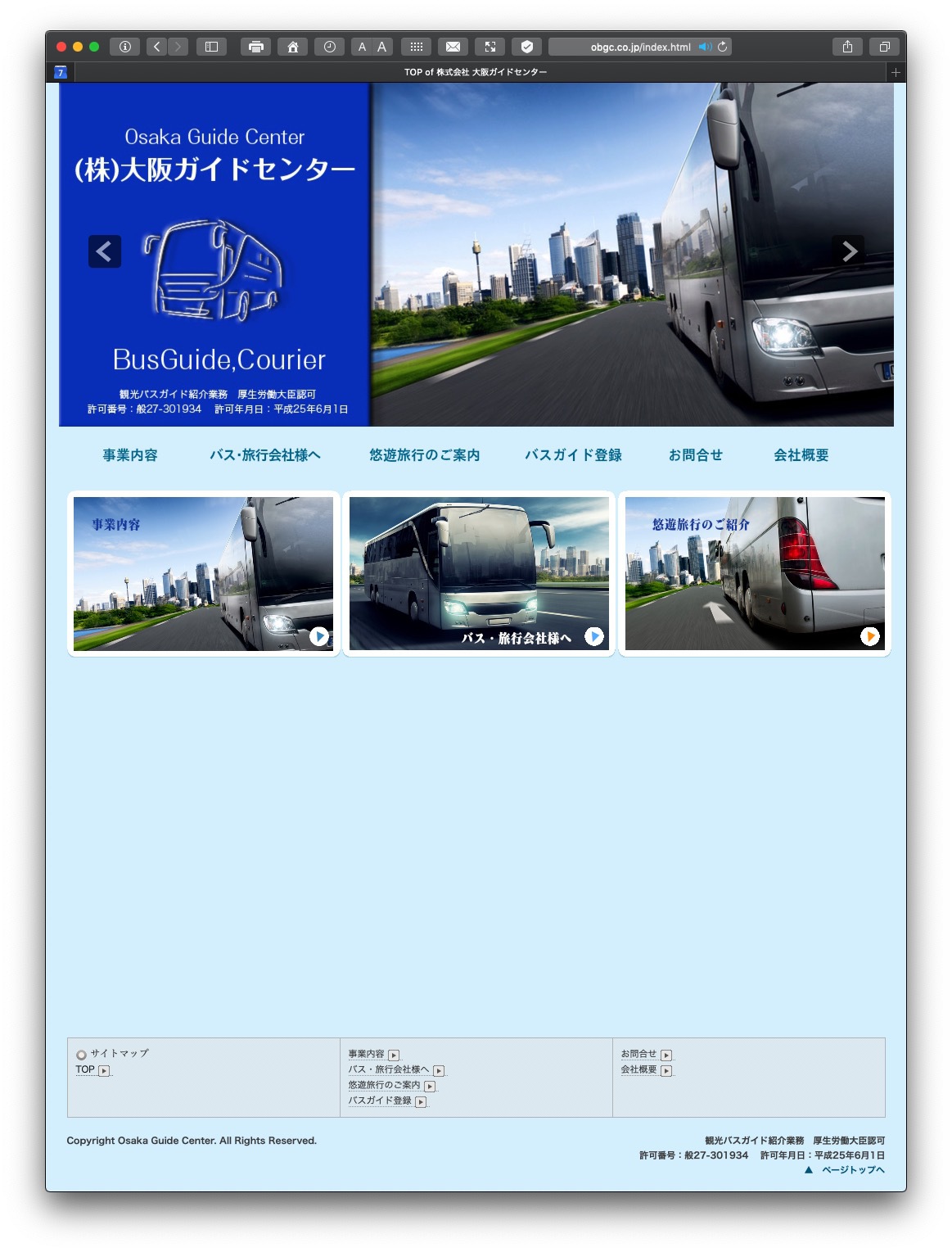
Task: Open バス･旅行会社様へ in the navigation menu
Action: (264, 455)
